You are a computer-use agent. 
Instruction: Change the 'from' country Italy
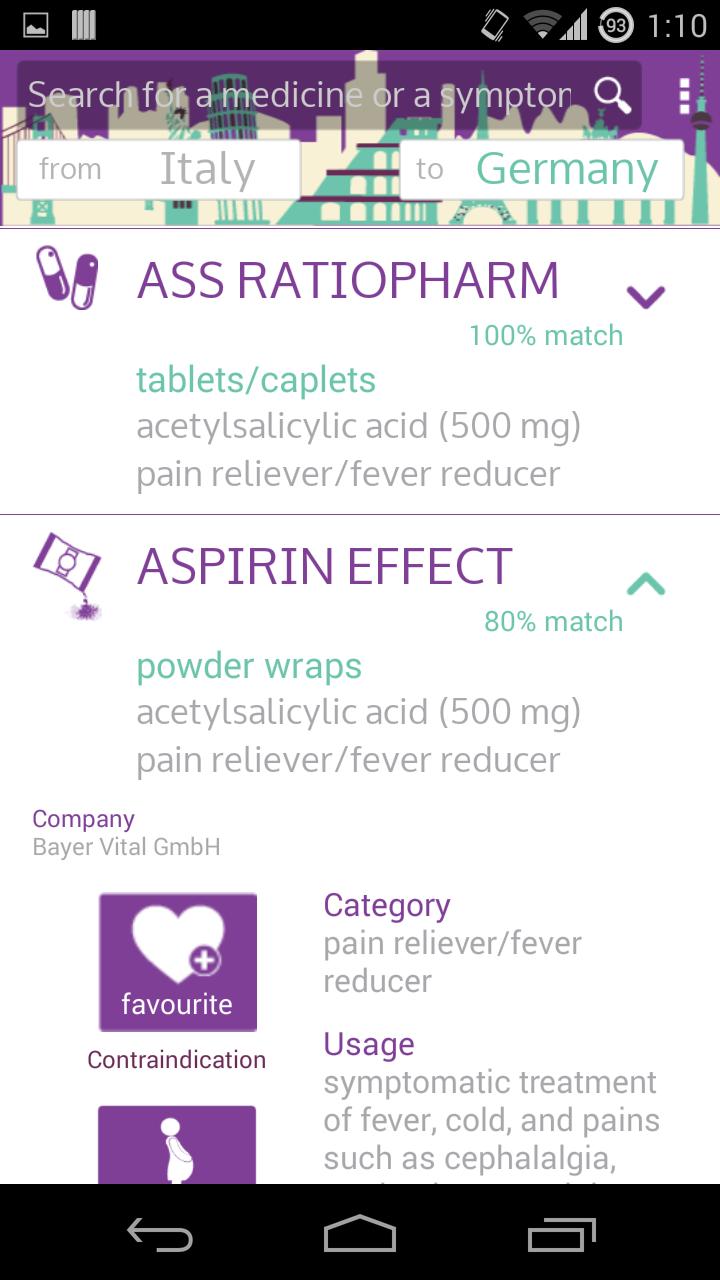[x=159, y=169]
